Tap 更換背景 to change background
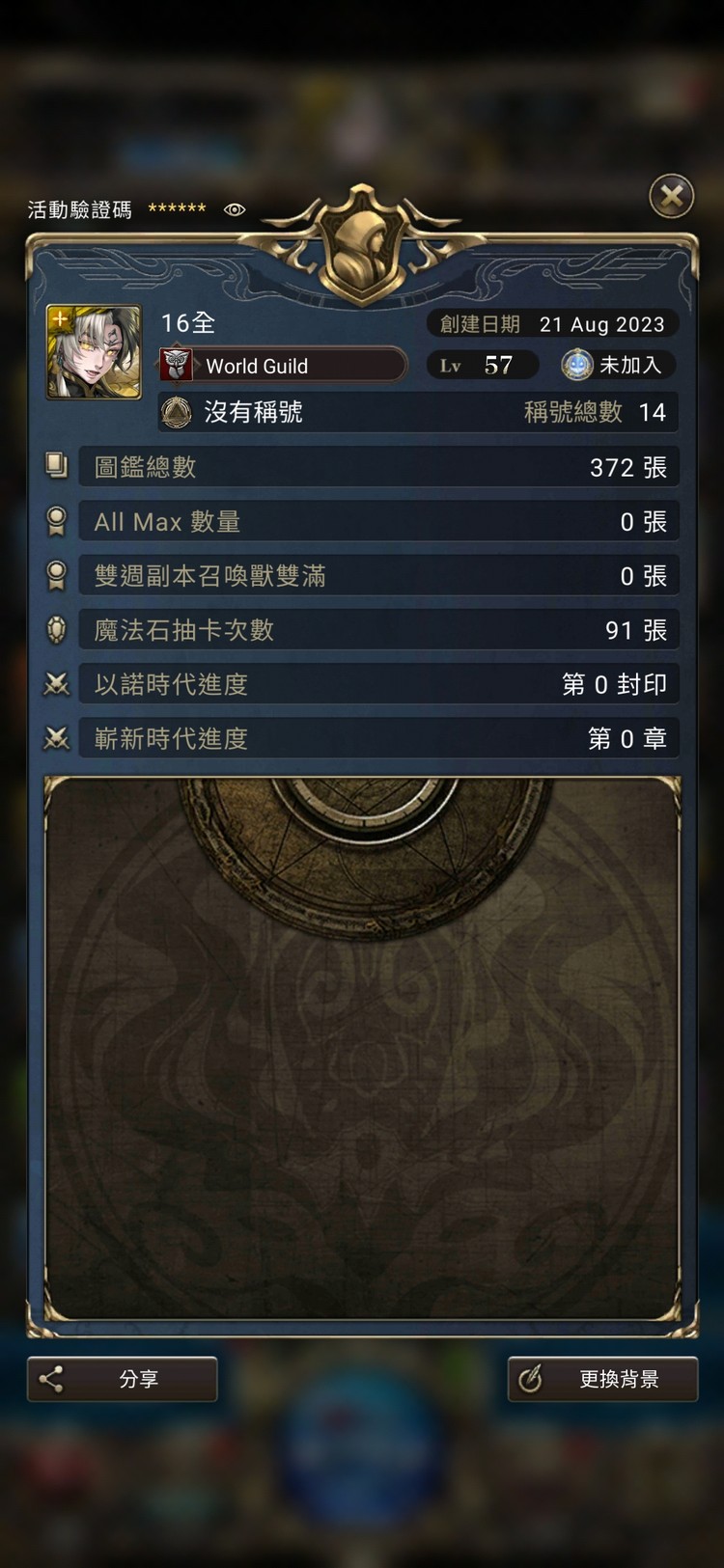The height and width of the screenshot is (1568, 724). coord(602,1379)
